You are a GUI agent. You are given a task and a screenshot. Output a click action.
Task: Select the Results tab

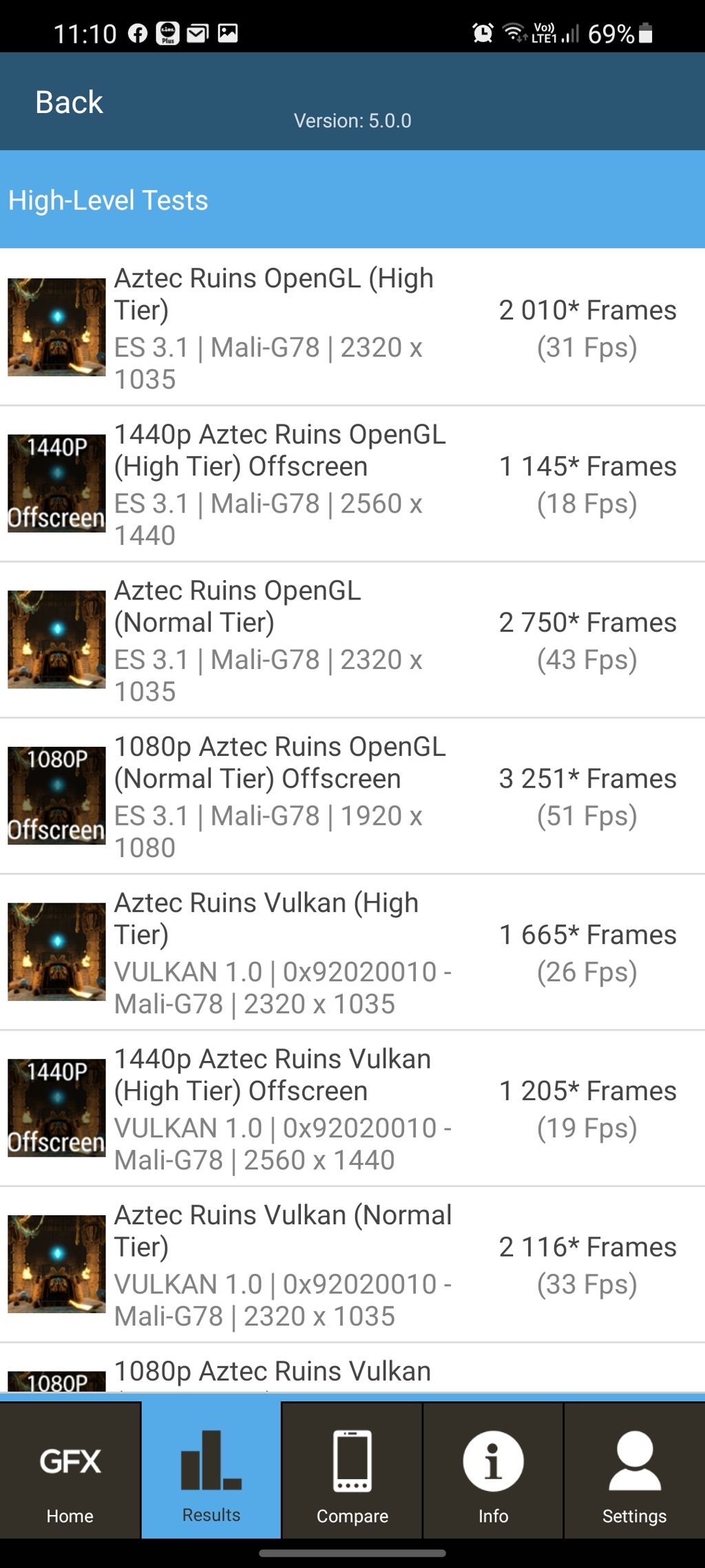[x=211, y=1469]
